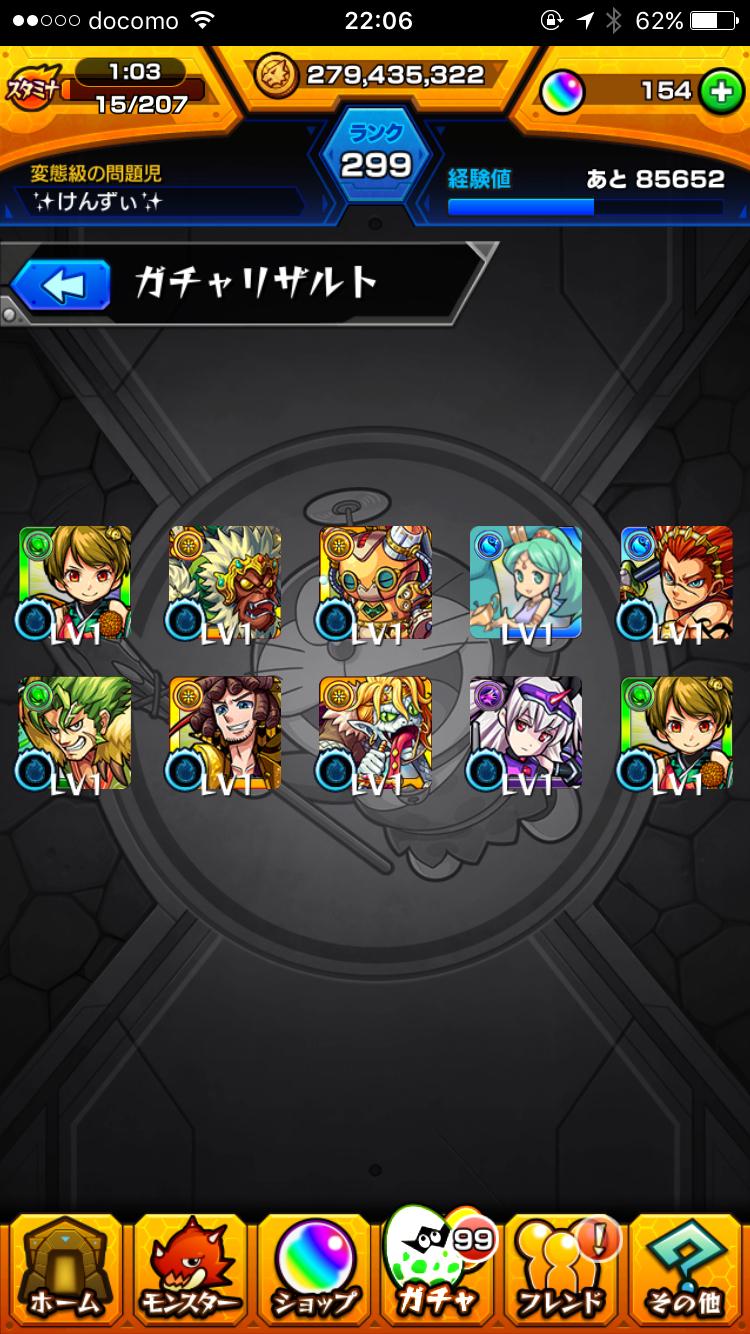Screen dimensions: 750x1334
Task: Open the white-haired purple horned girl monster
Action: [525, 733]
